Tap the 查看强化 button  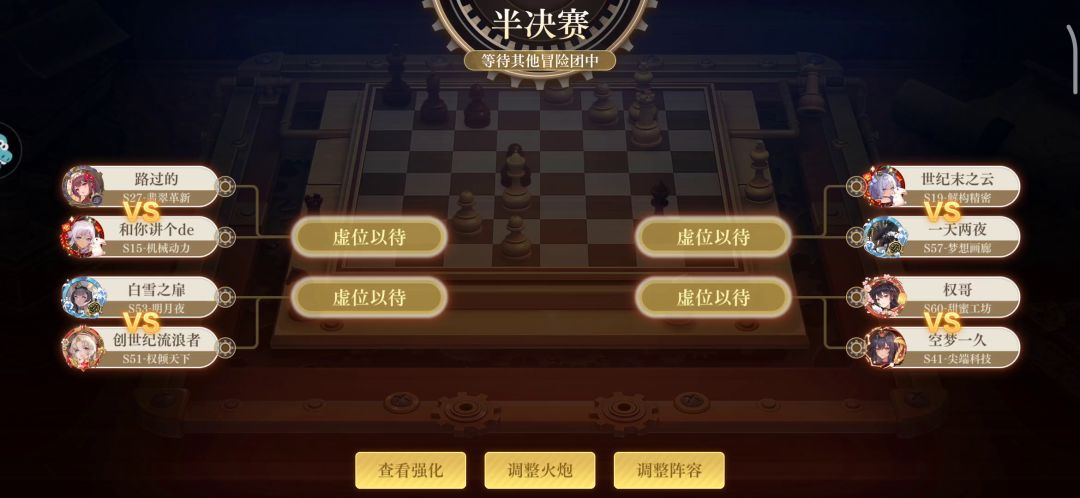411,470
